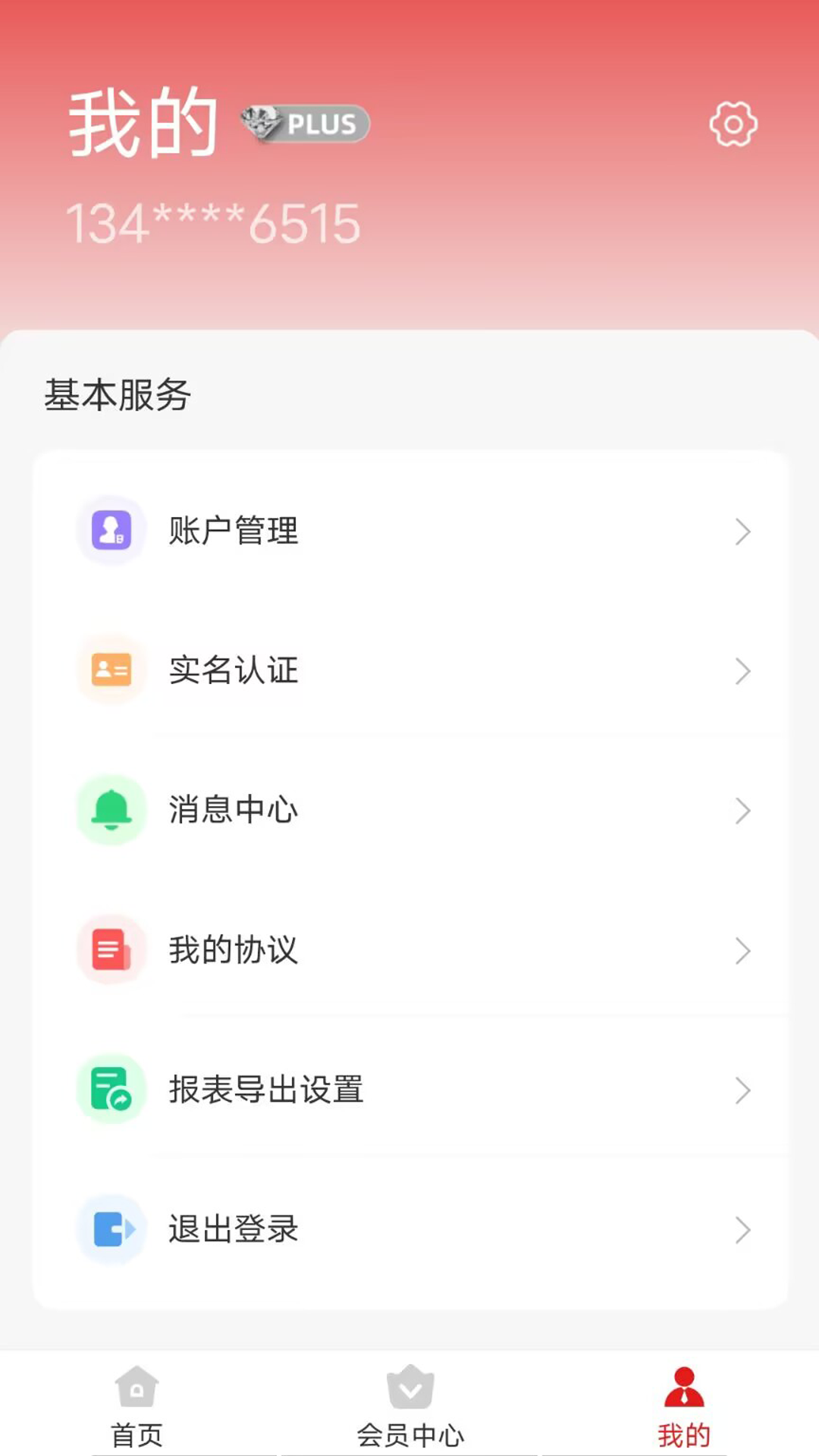
Task: Open the settings gear icon
Action: (733, 124)
